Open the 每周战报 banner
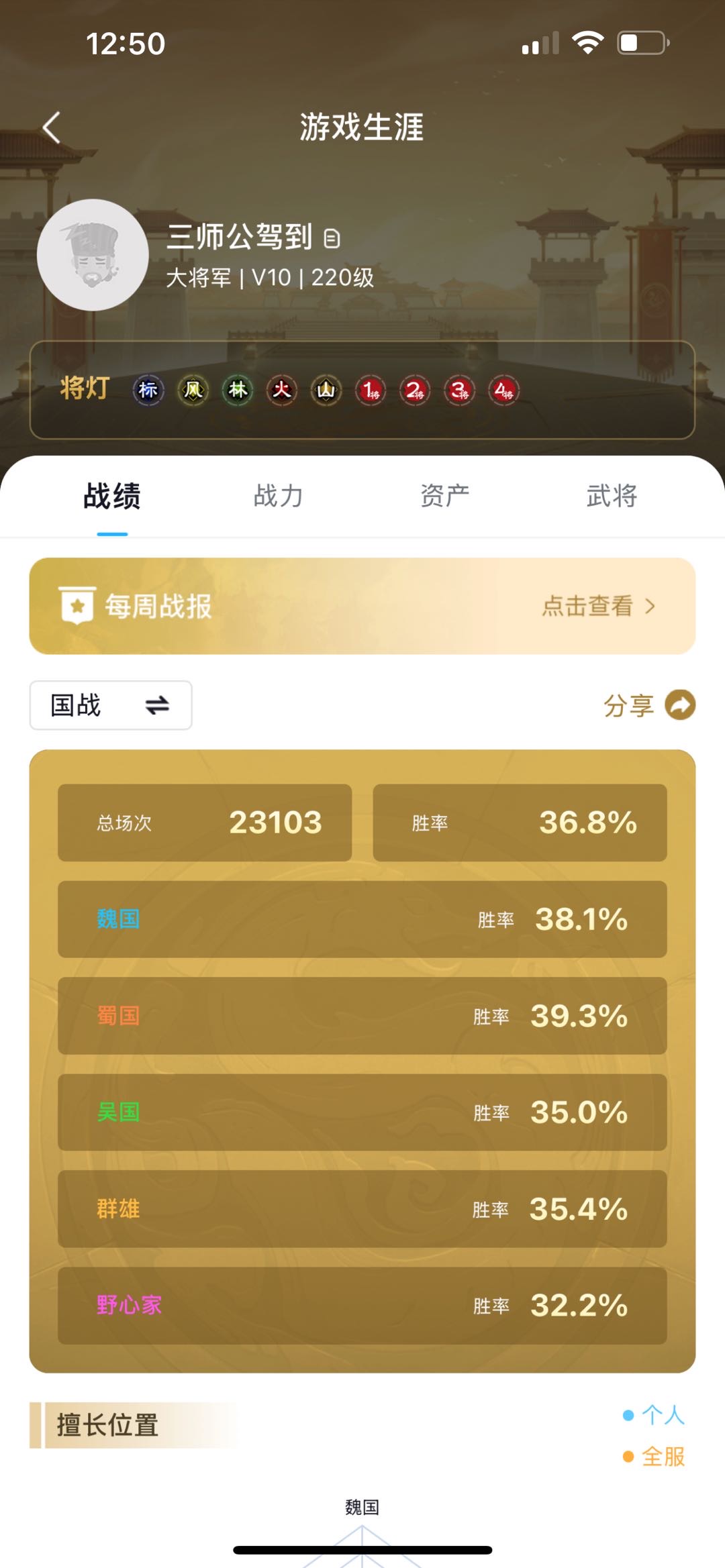 (x=362, y=606)
